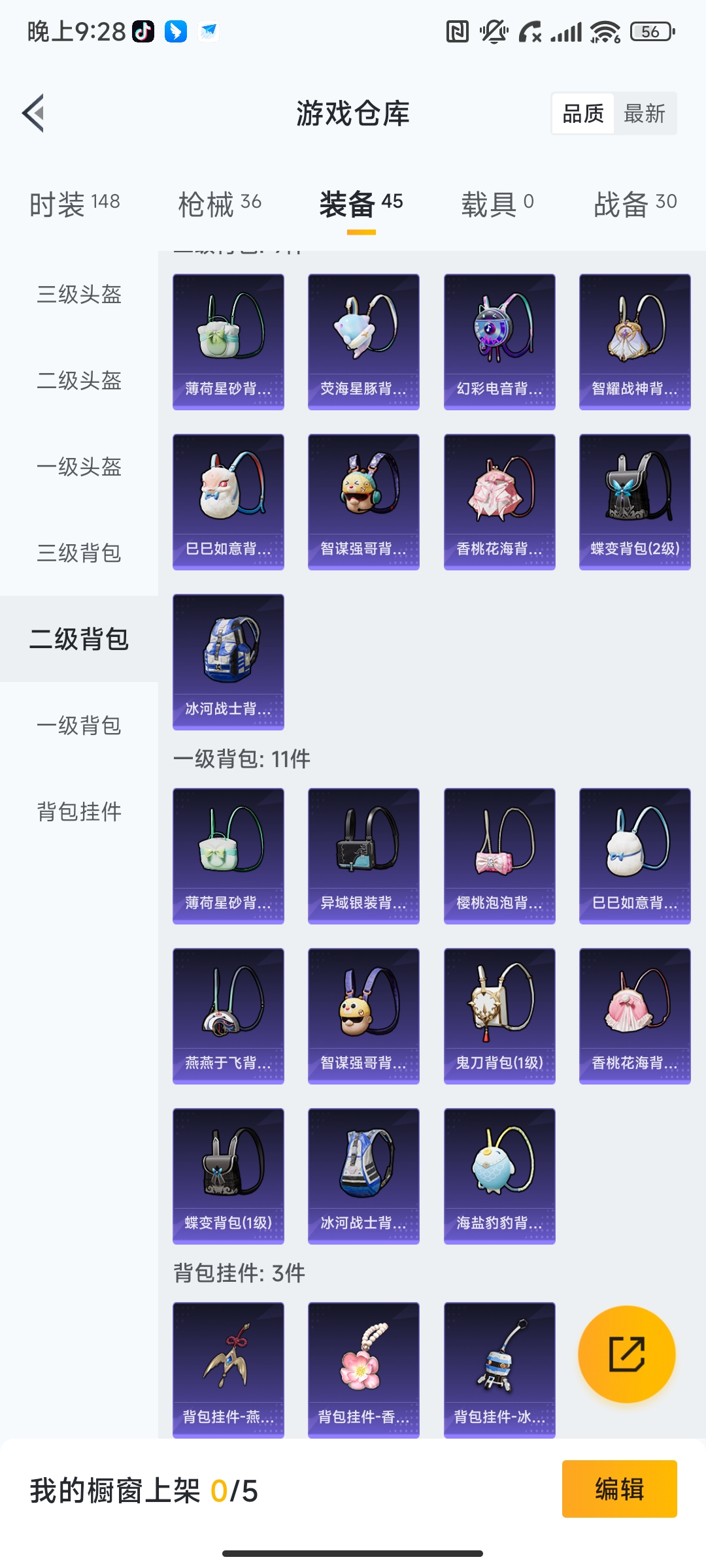Select 三级背包 in the sidebar
This screenshot has width=706, height=1568.
79,553
